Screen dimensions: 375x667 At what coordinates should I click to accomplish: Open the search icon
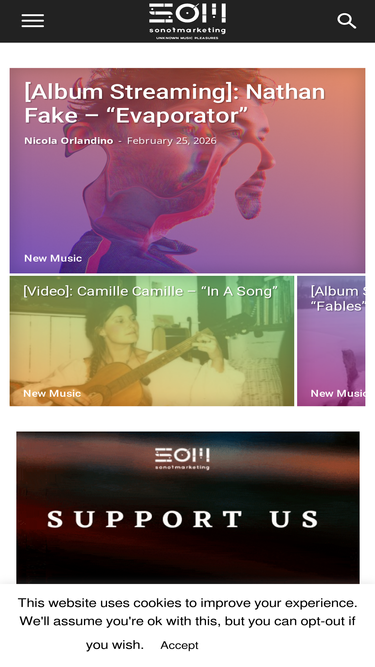point(347,20)
